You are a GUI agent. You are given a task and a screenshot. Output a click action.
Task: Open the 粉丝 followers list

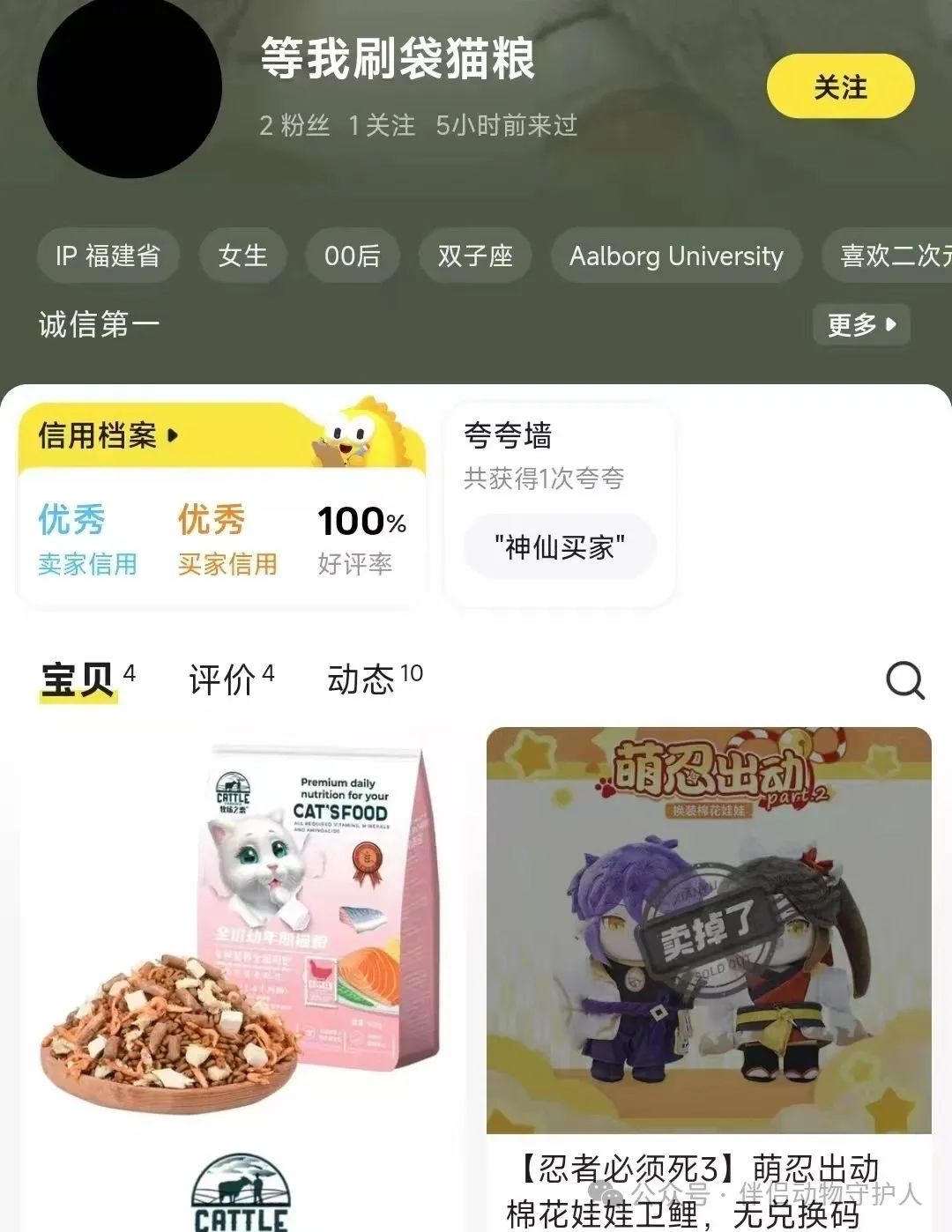294,125
